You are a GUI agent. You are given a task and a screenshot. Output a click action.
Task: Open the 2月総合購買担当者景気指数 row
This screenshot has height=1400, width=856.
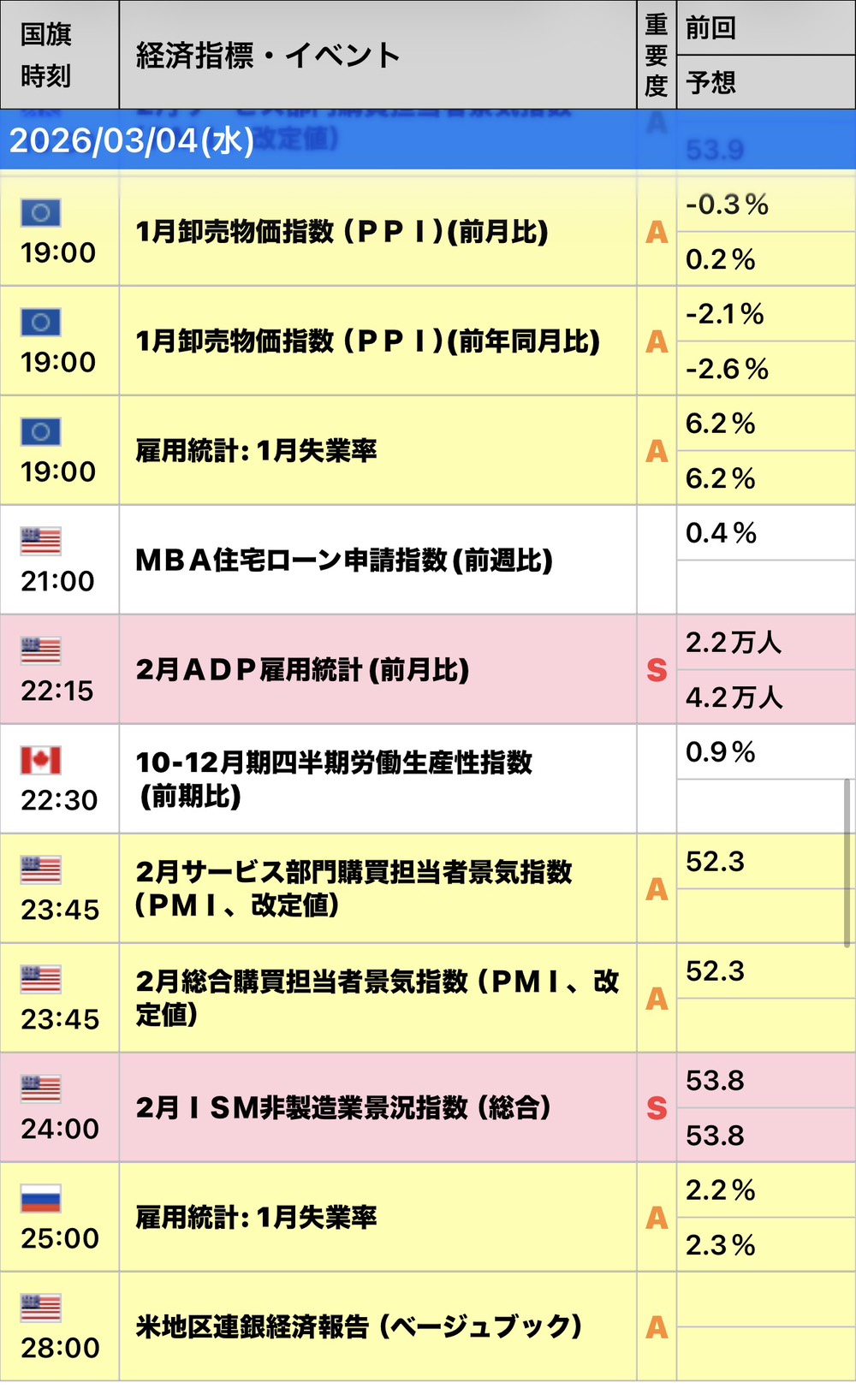coord(377,998)
